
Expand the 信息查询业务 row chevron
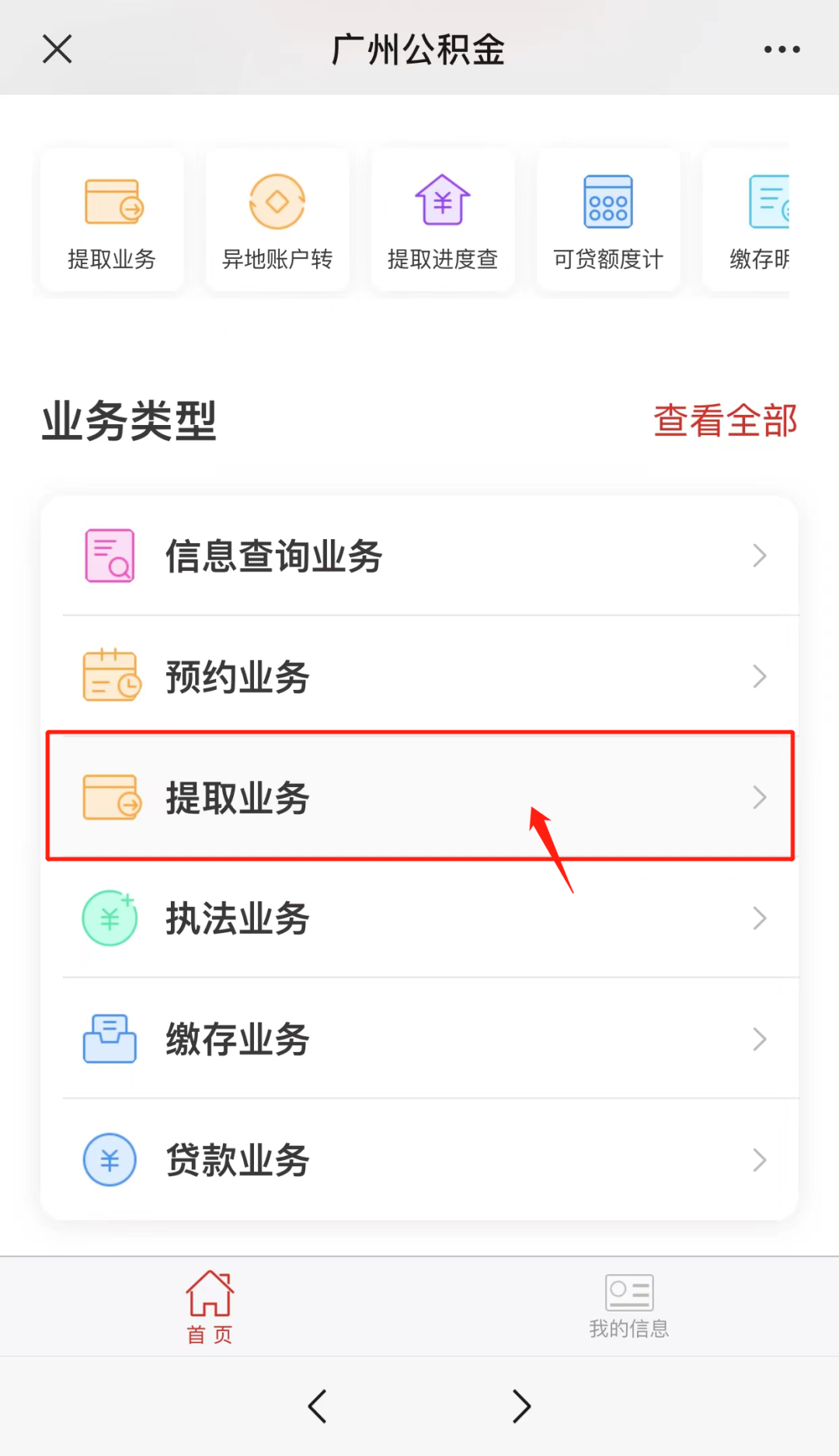coord(760,555)
